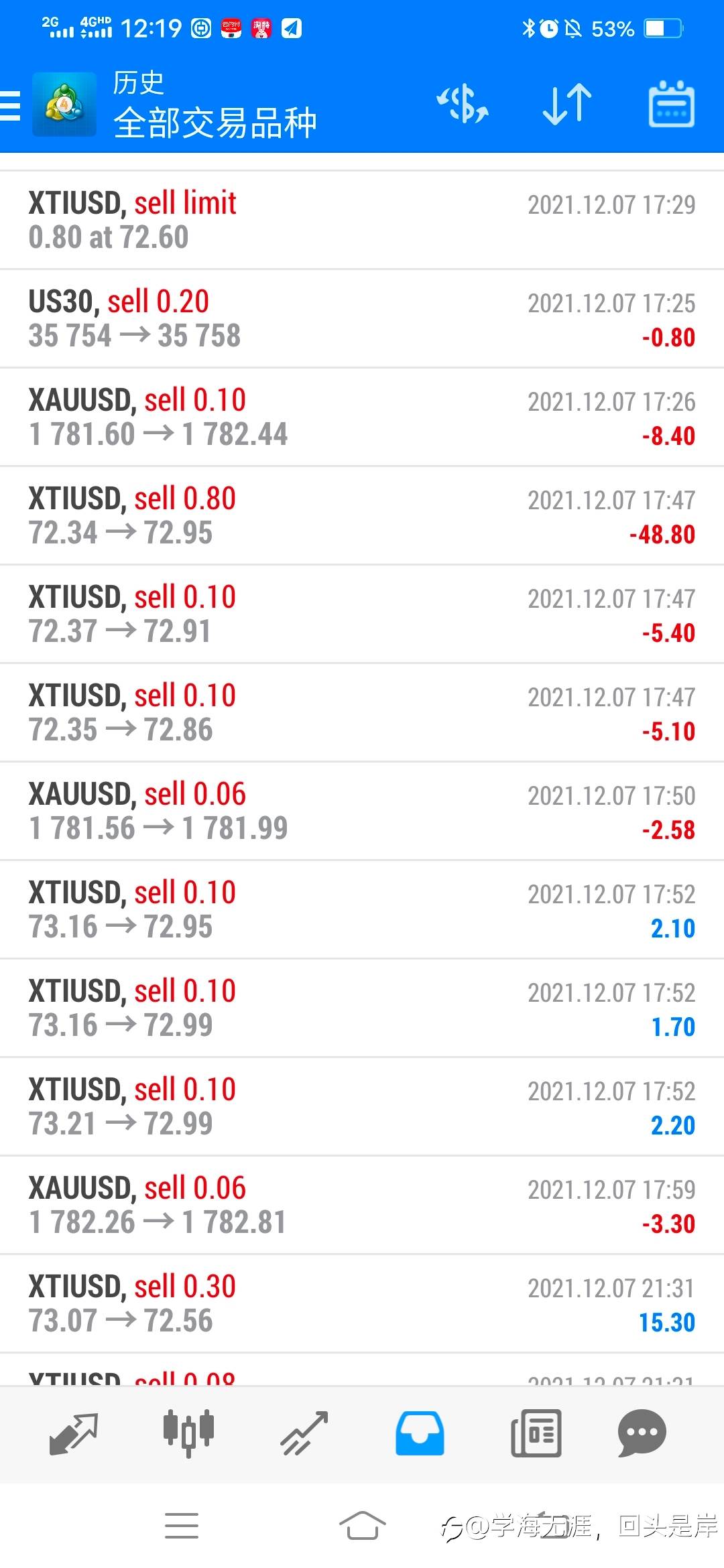Open XAUUSD sell 0.06 trade with -2.58
This screenshot has height=1568, width=724.
coord(362,811)
